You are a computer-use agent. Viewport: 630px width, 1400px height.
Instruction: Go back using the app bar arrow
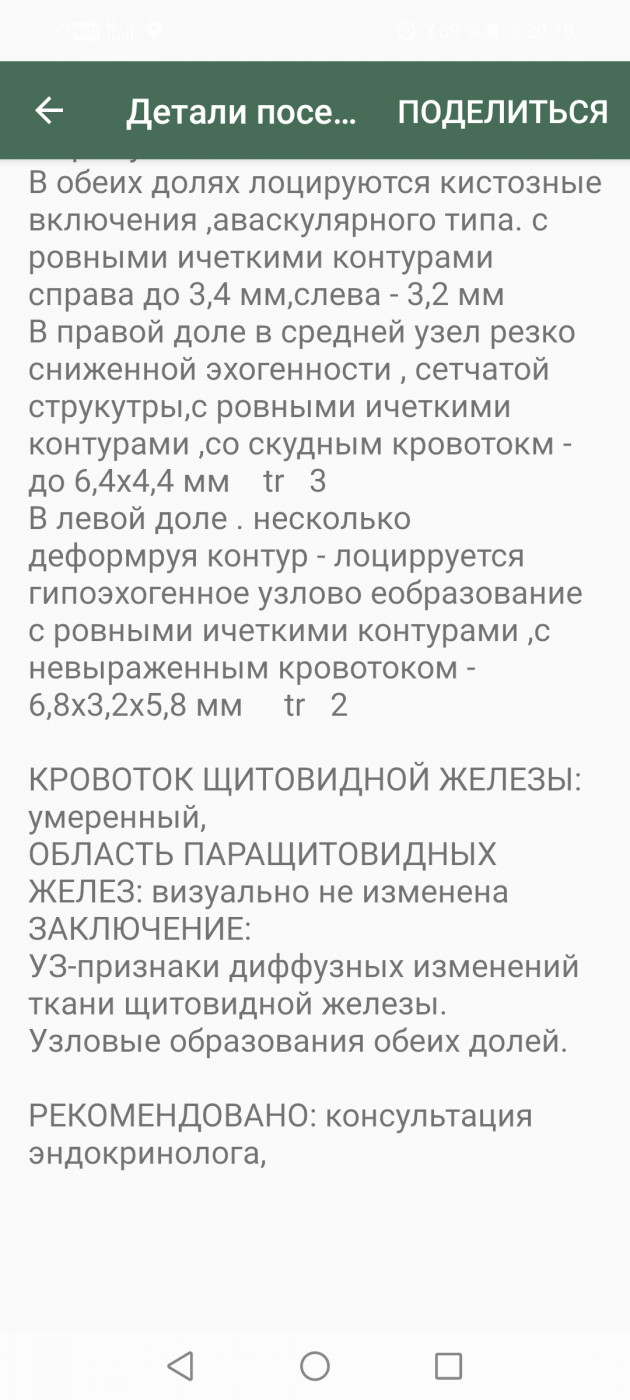click(49, 111)
